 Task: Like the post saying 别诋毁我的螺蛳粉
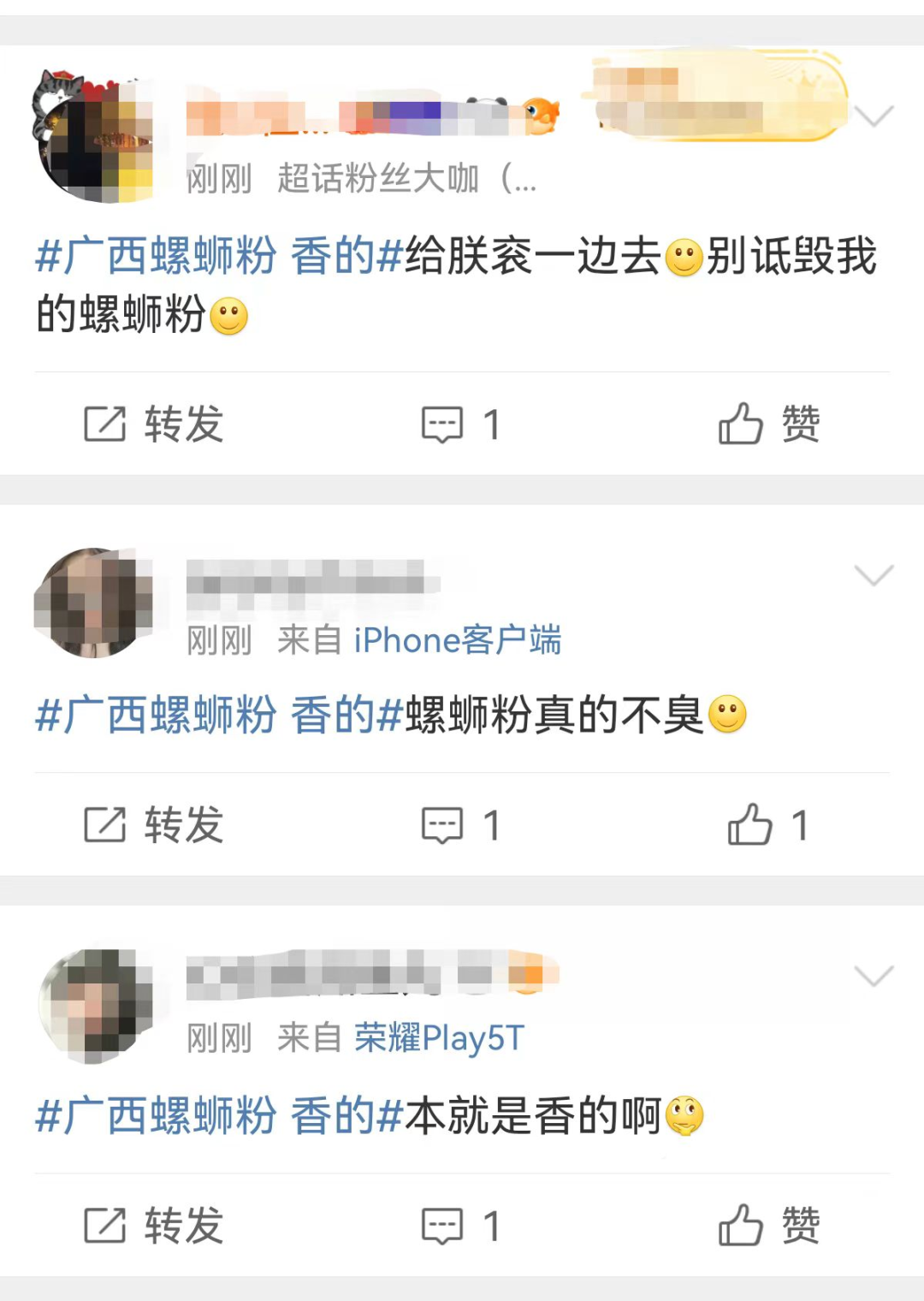(768, 425)
